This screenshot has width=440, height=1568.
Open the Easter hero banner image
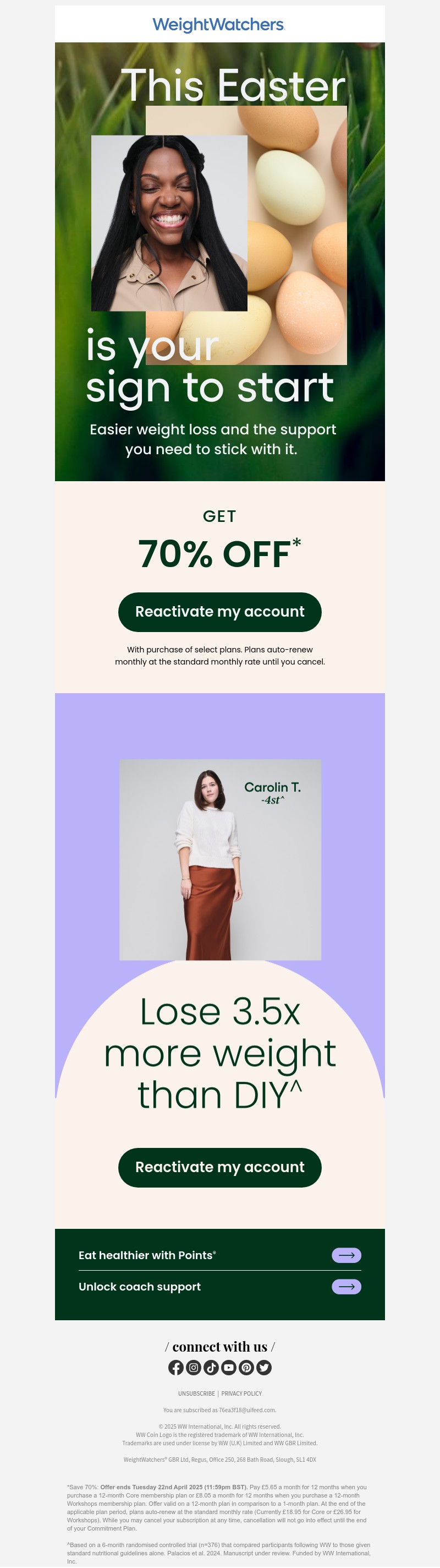(219, 262)
